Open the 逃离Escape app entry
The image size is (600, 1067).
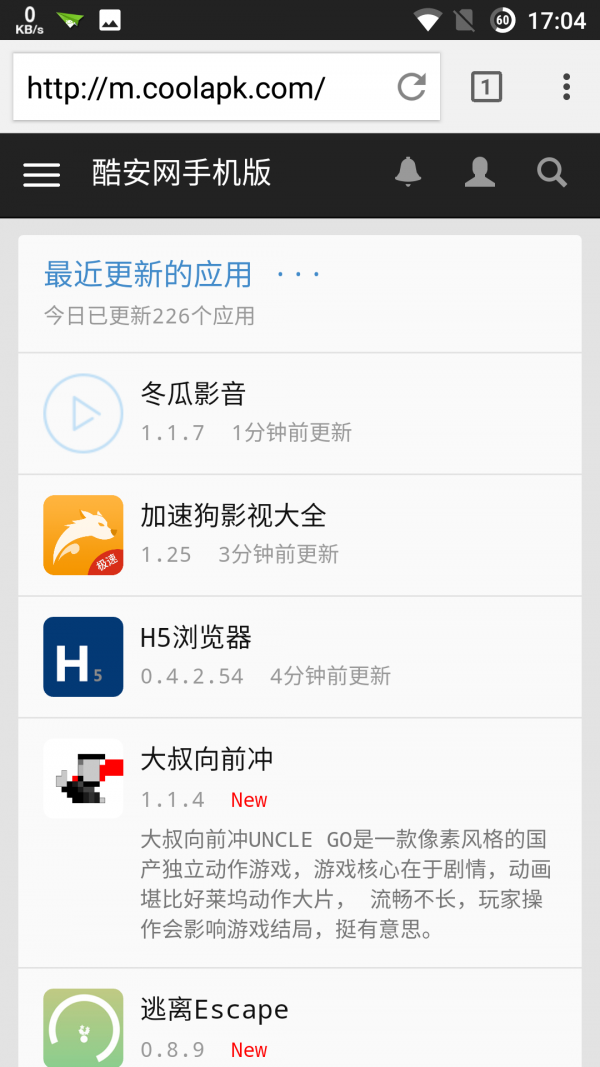click(300, 1025)
